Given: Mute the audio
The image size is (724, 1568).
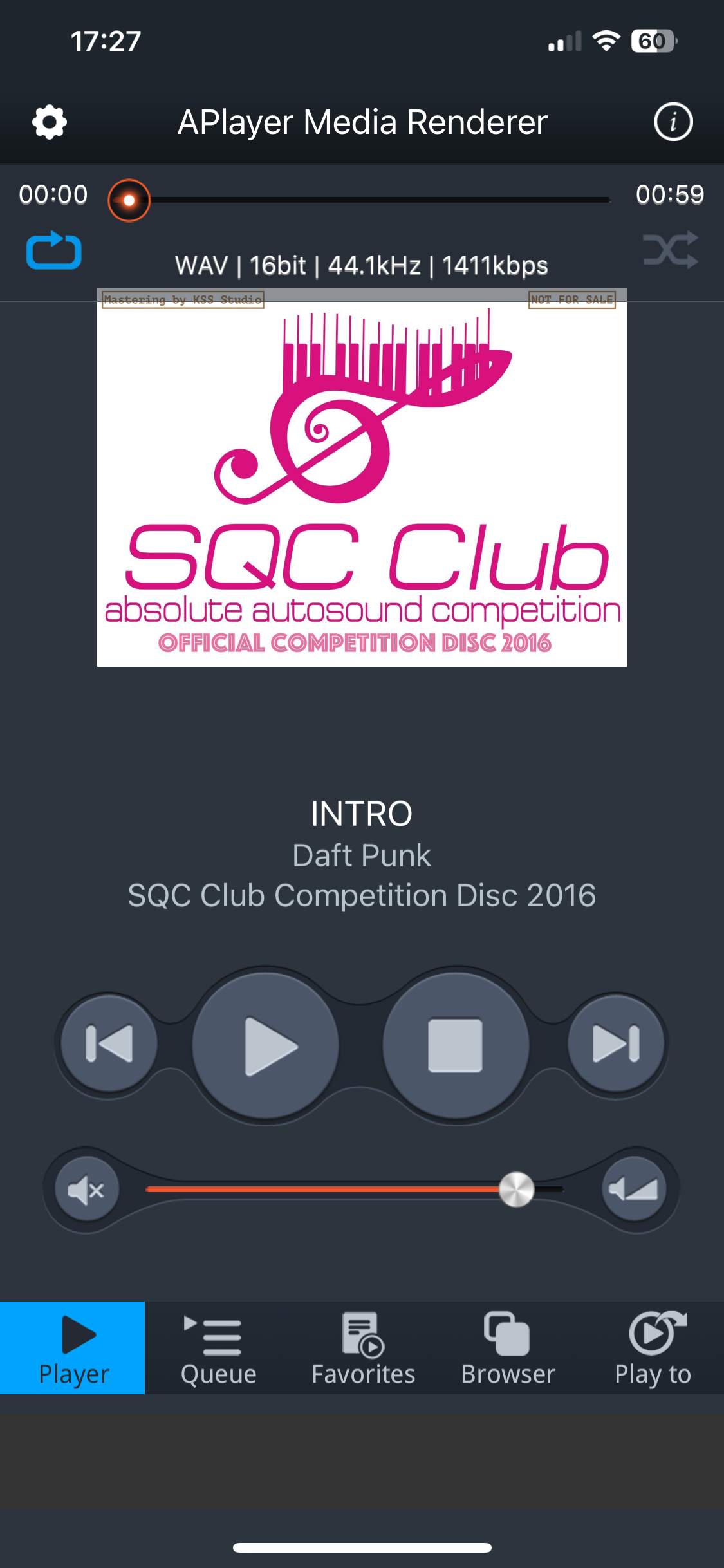Looking at the screenshot, I should coord(87,1190).
